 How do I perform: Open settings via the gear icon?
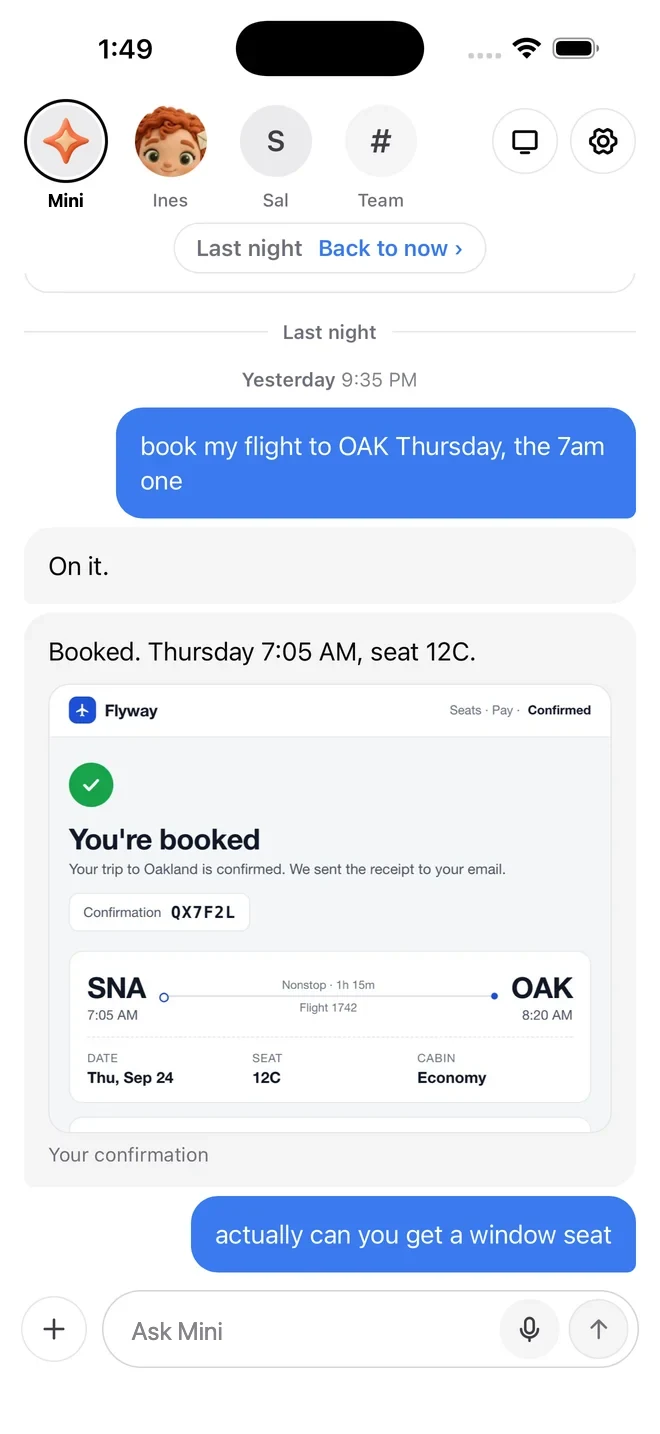tap(603, 141)
